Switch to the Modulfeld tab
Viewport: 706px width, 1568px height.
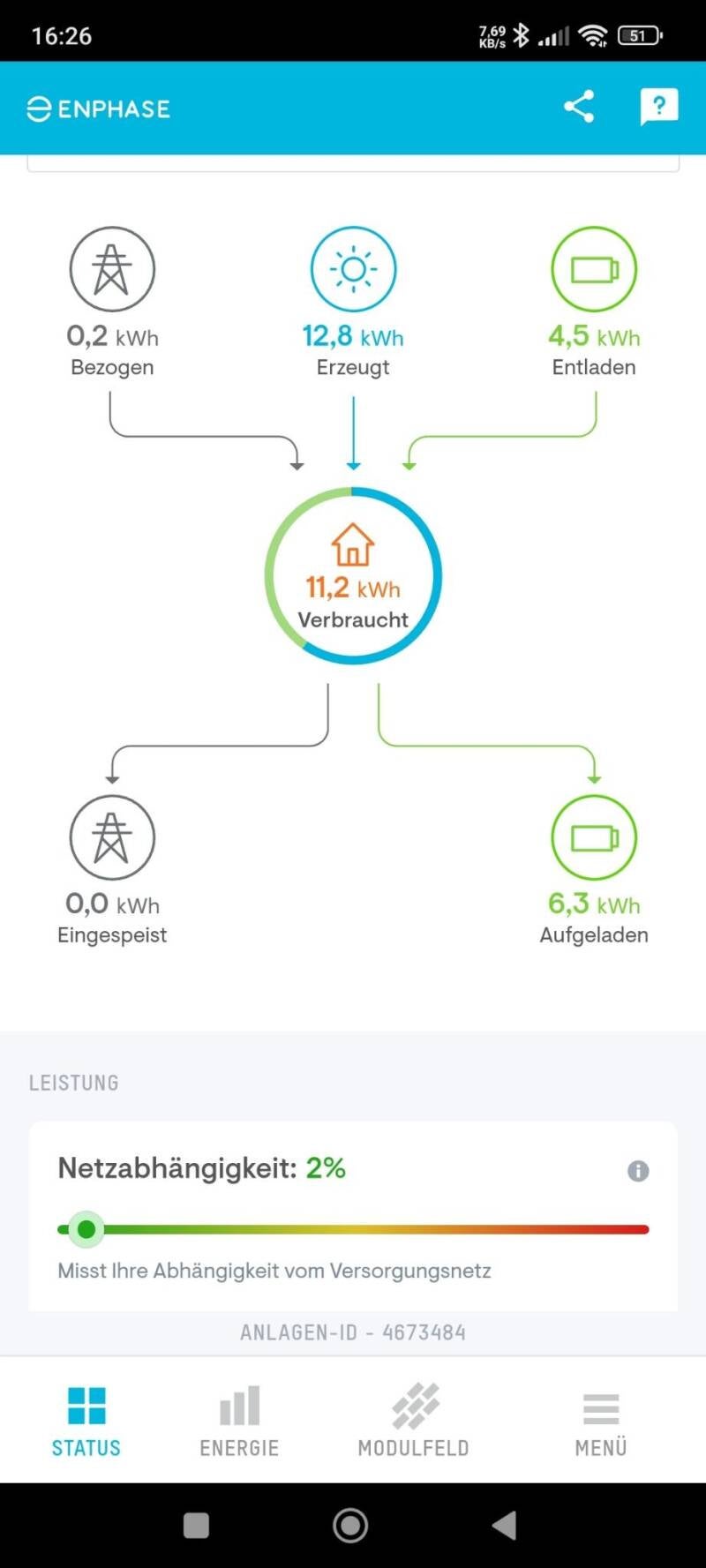coord(414,1421)
